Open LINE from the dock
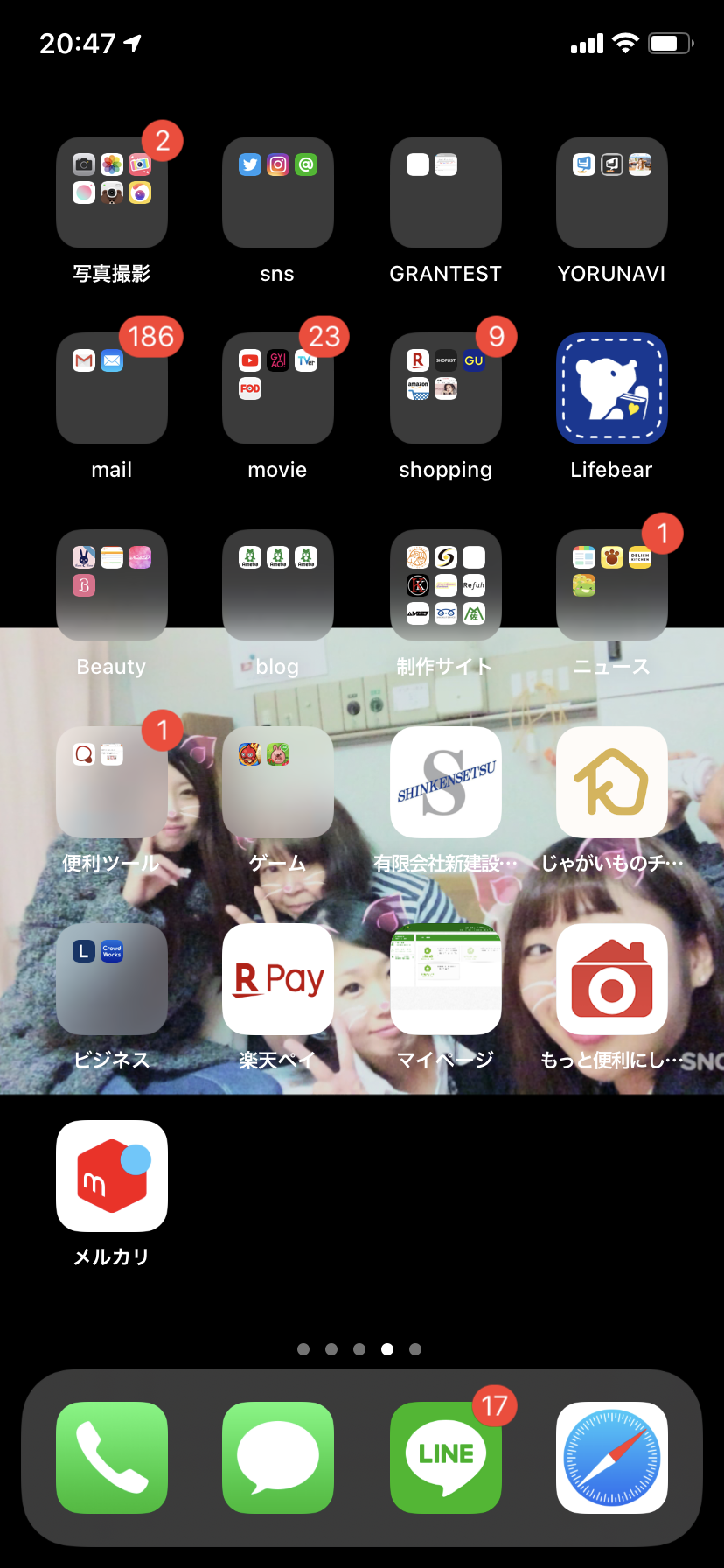Image resolution: width=724 pixels, height=1568 pixels. (446, 1458)
